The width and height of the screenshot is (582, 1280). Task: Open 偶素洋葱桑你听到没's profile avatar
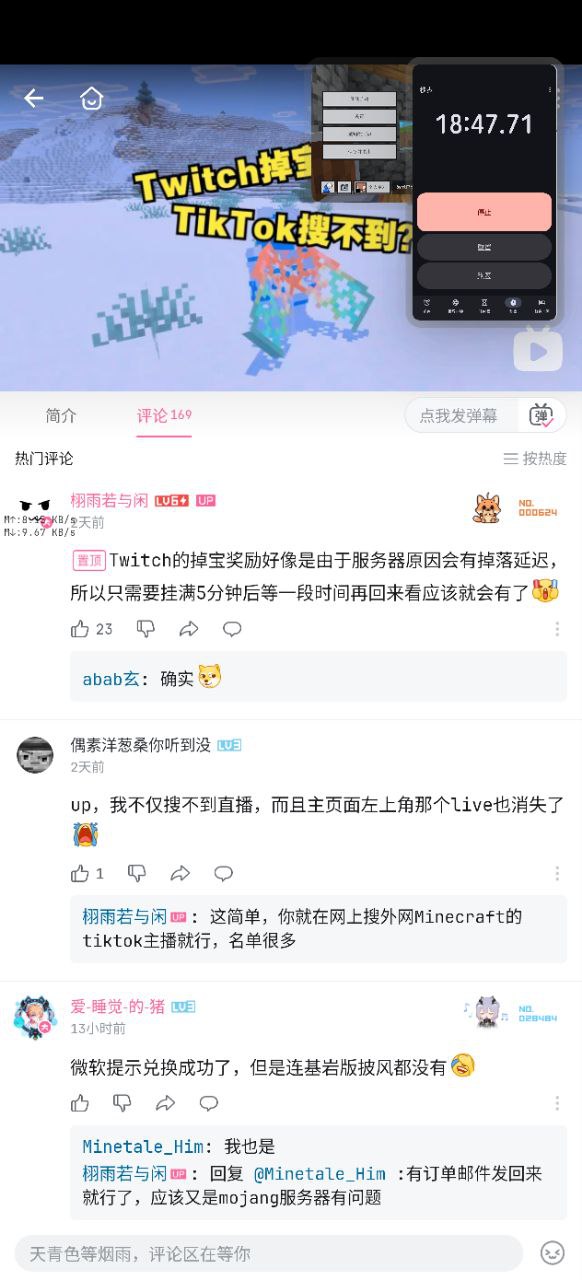[x=35, y=755]
